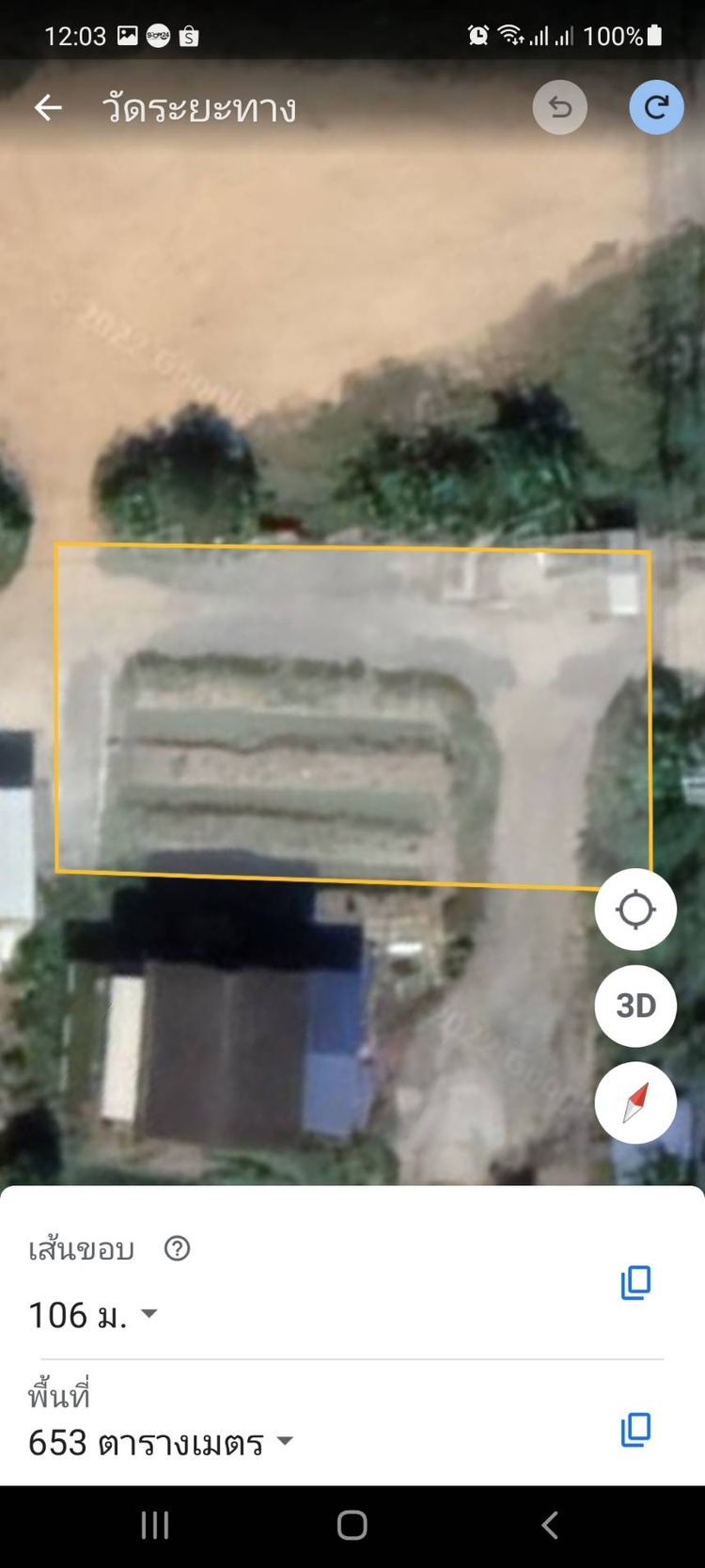
Task: Copy the perimeter value
Action: point(635,1282)
